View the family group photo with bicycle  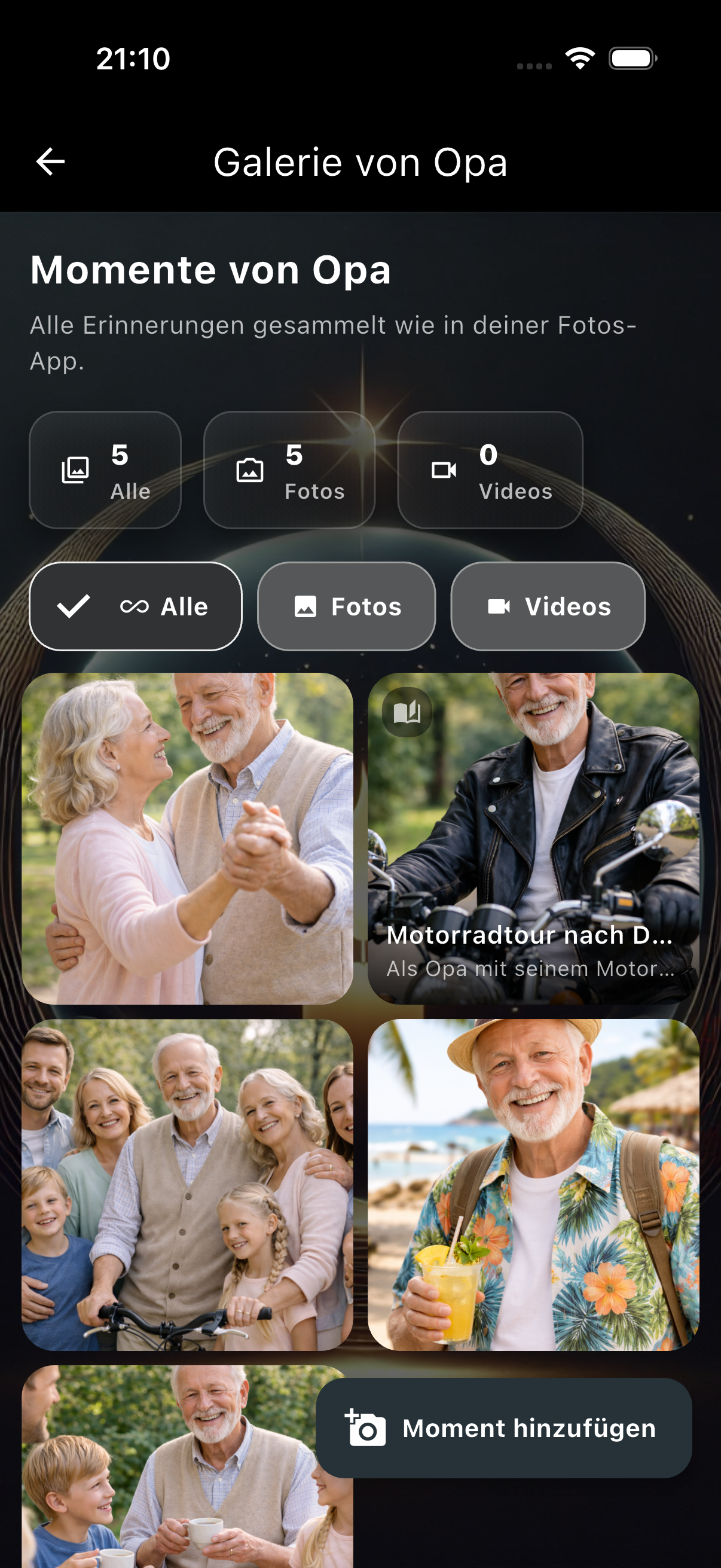coord(187,1185)
